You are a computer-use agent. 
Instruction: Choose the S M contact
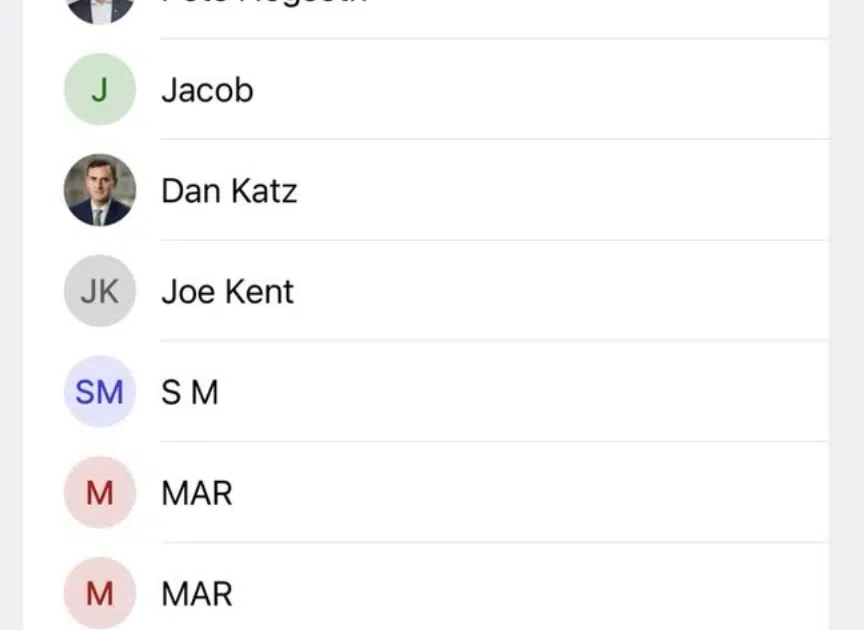pyautogui.click(x=190, y=393)
